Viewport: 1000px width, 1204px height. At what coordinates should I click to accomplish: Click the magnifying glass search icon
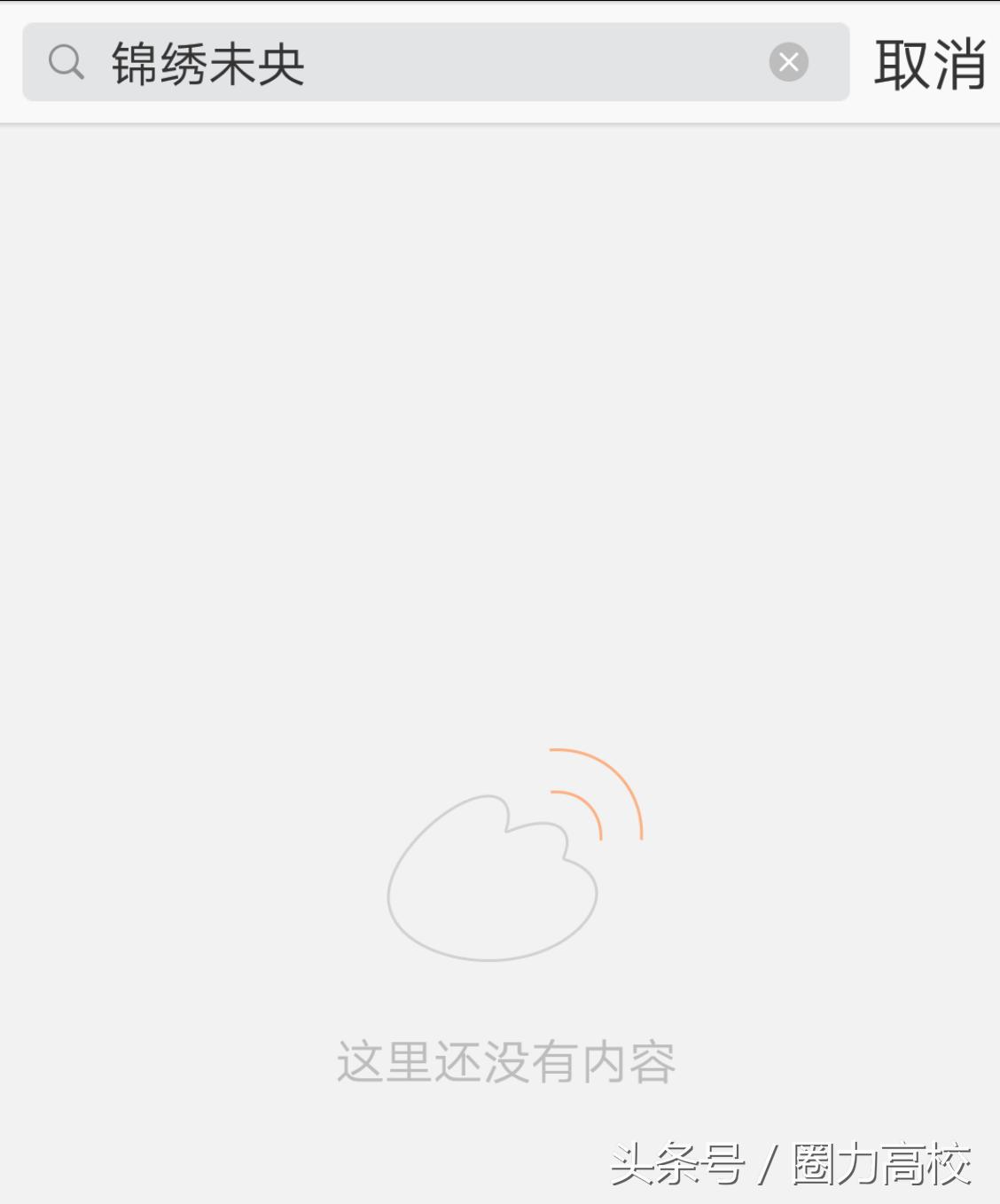(x=65, y=62)
